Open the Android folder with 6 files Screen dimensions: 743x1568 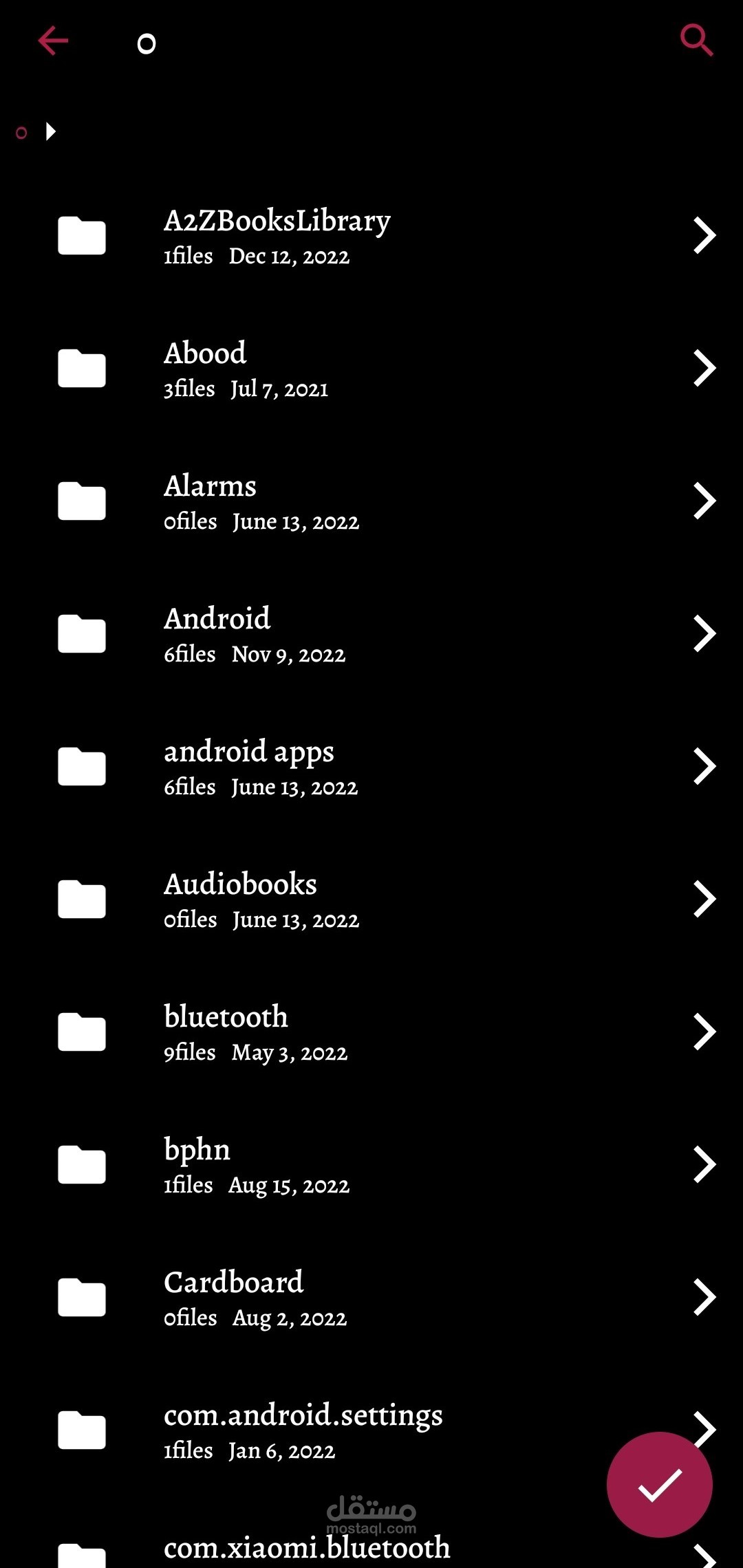371,634
